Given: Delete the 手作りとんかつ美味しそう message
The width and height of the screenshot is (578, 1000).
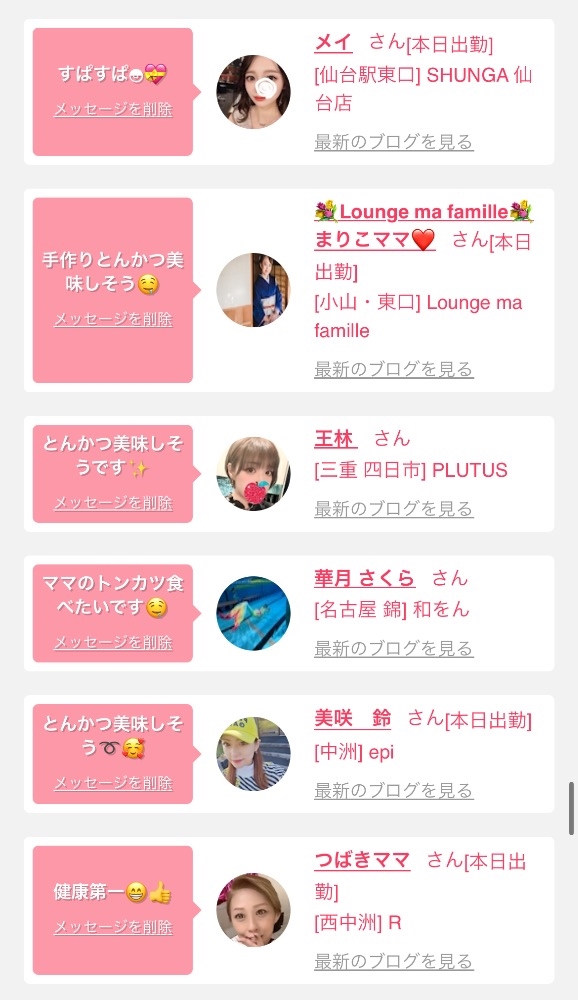Looking at the screenshot, I should pos(113,320).
